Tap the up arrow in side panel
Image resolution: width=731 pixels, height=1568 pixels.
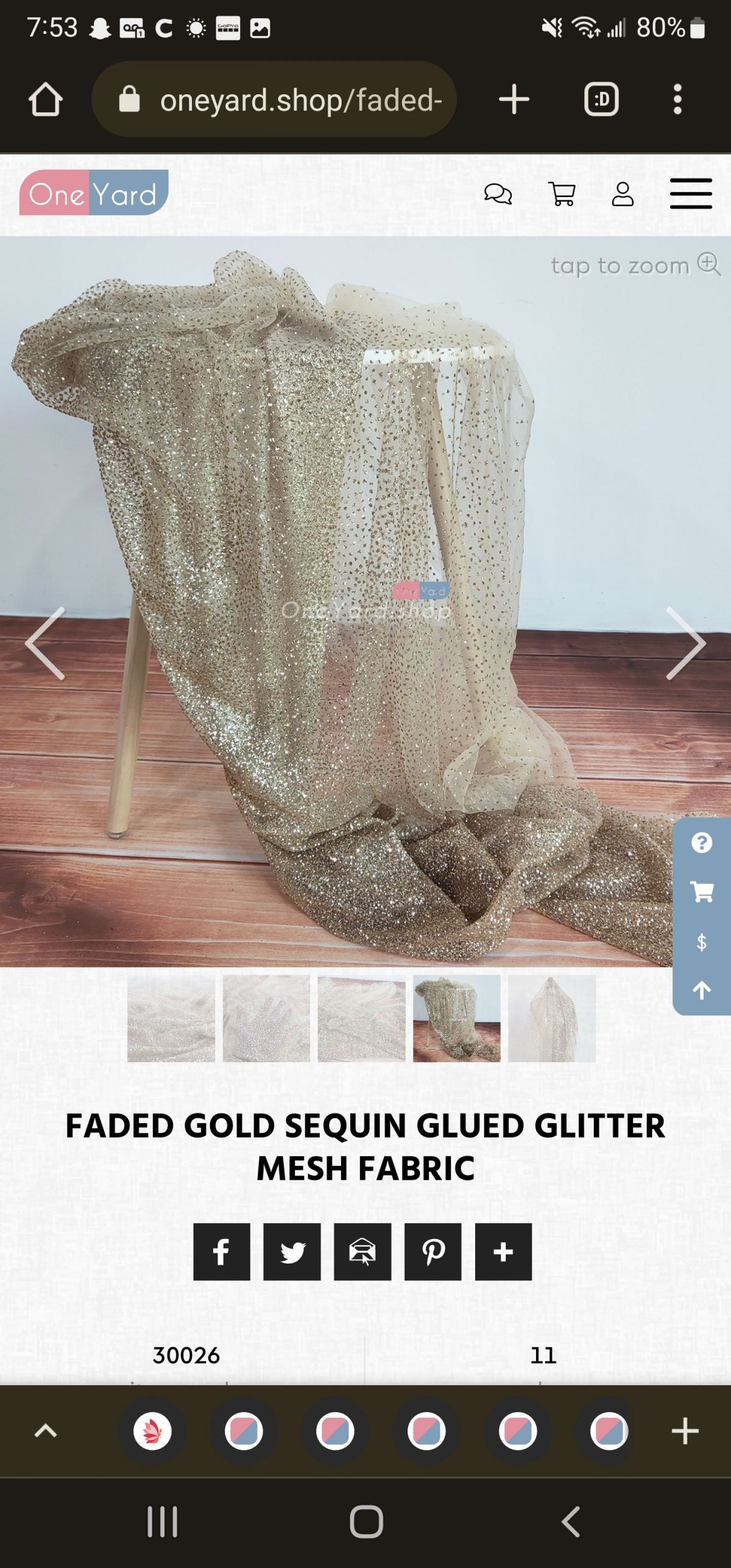click(x=702, y=990)
